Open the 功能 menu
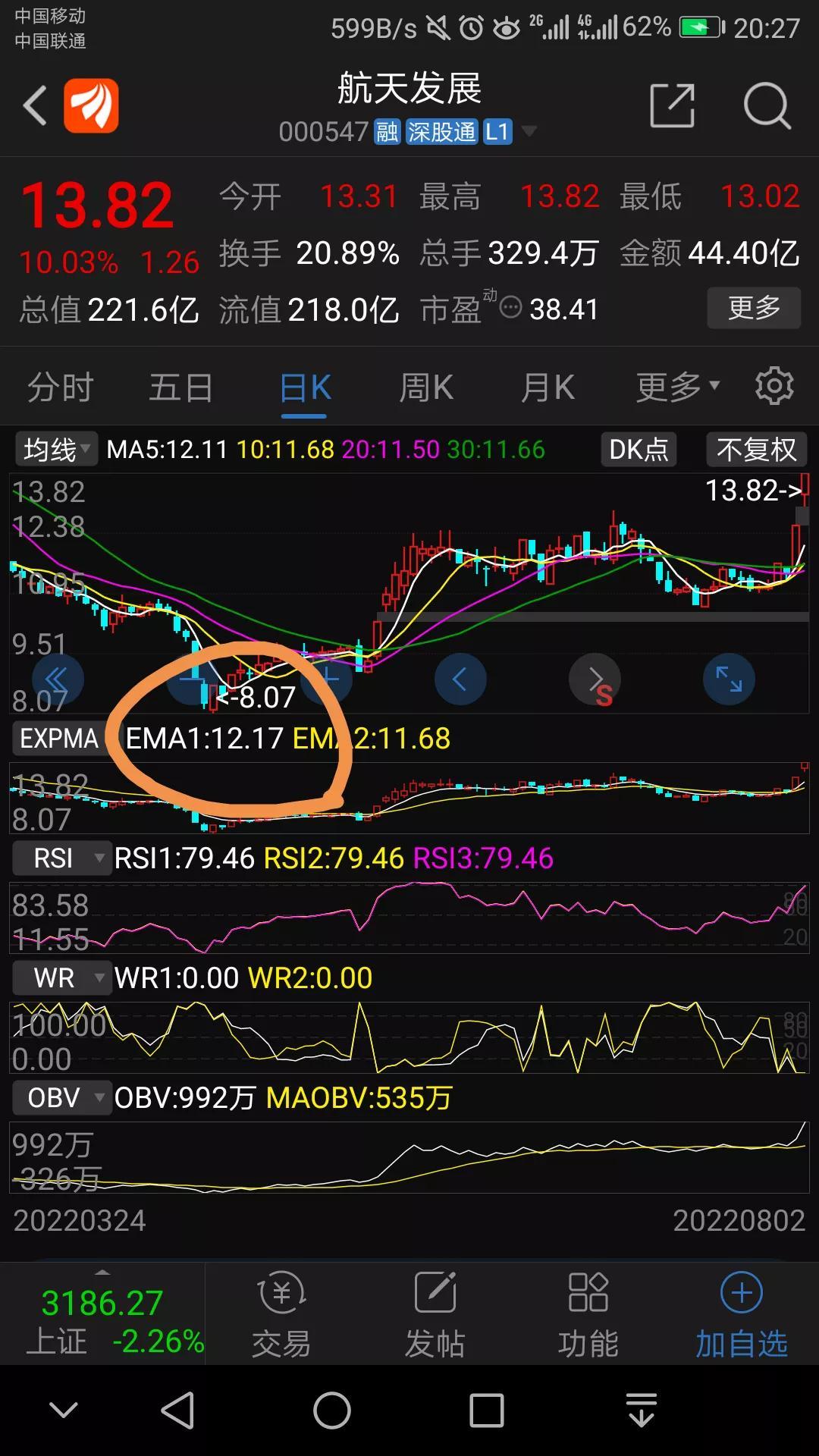This screenshot has height=1456, width=819. [x=588, y=1315]
